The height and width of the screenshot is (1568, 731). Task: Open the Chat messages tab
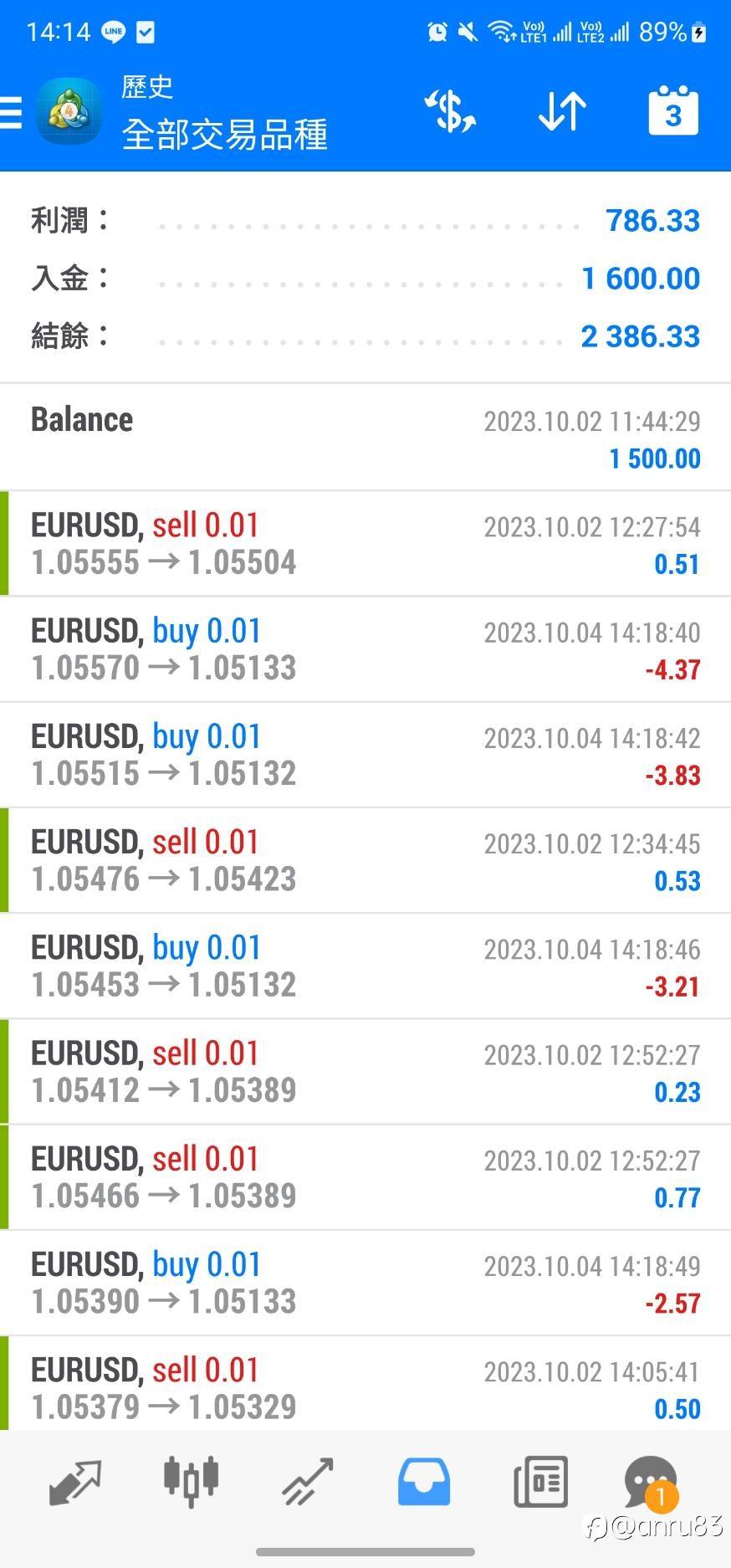point(651,1483)
